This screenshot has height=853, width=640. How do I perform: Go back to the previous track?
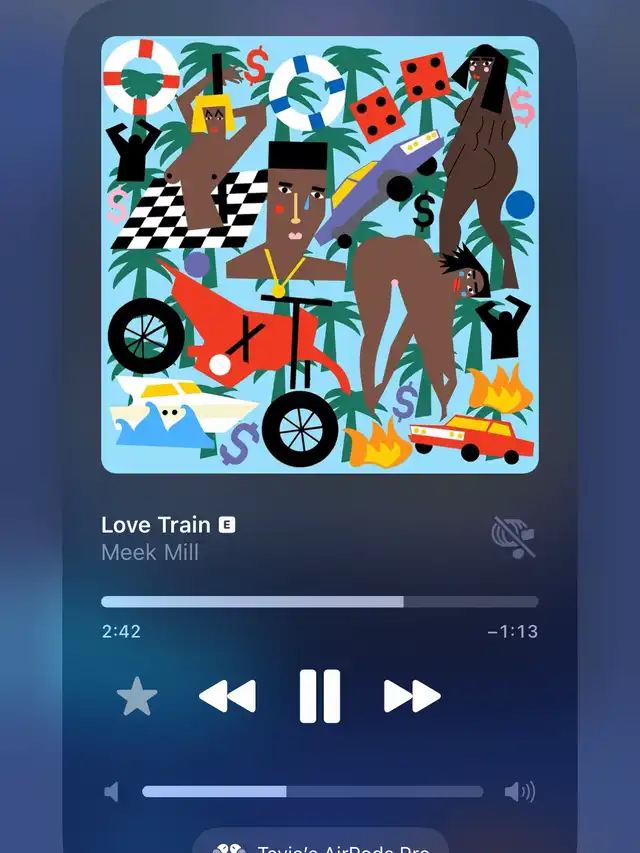(x=227, y=696)
